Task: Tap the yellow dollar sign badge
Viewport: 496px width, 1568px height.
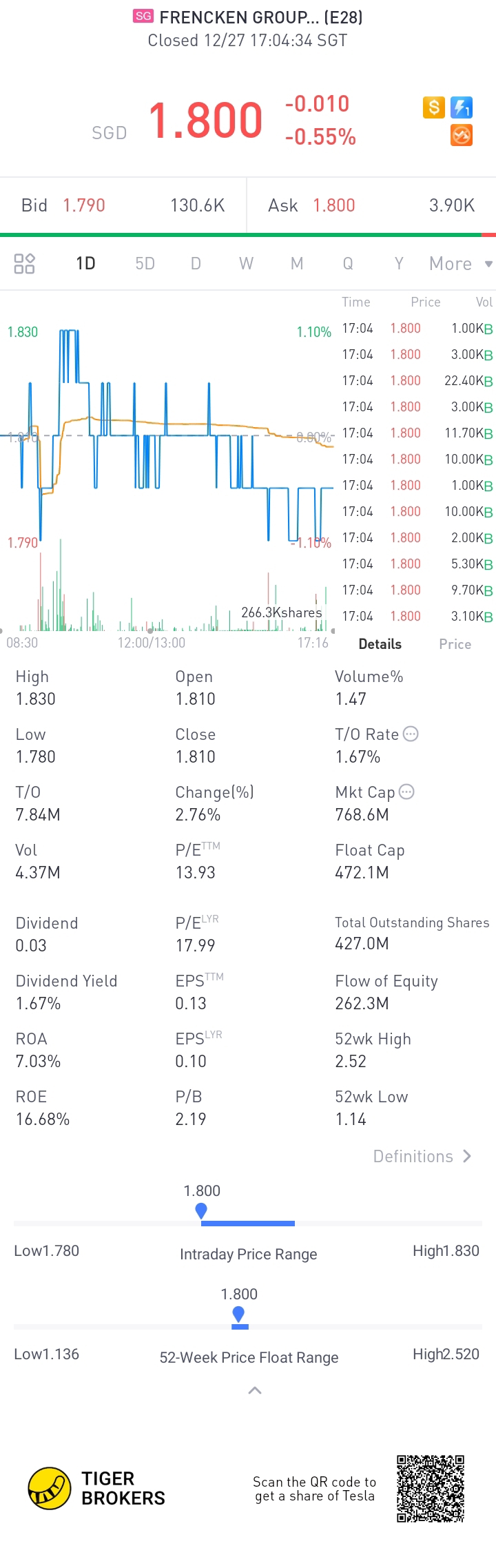Action: click(433, 107)
